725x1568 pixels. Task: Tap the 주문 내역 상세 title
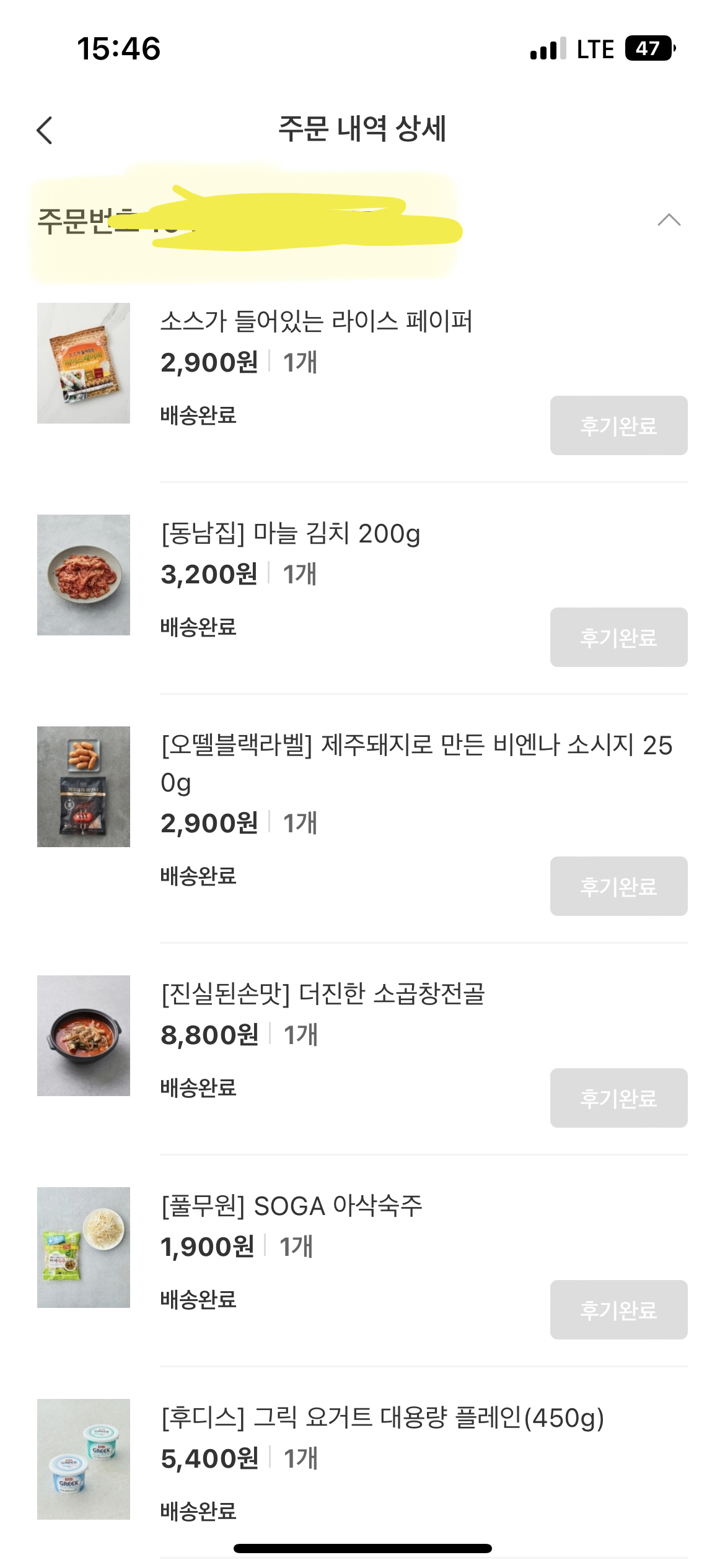click(x=362, y=128)
